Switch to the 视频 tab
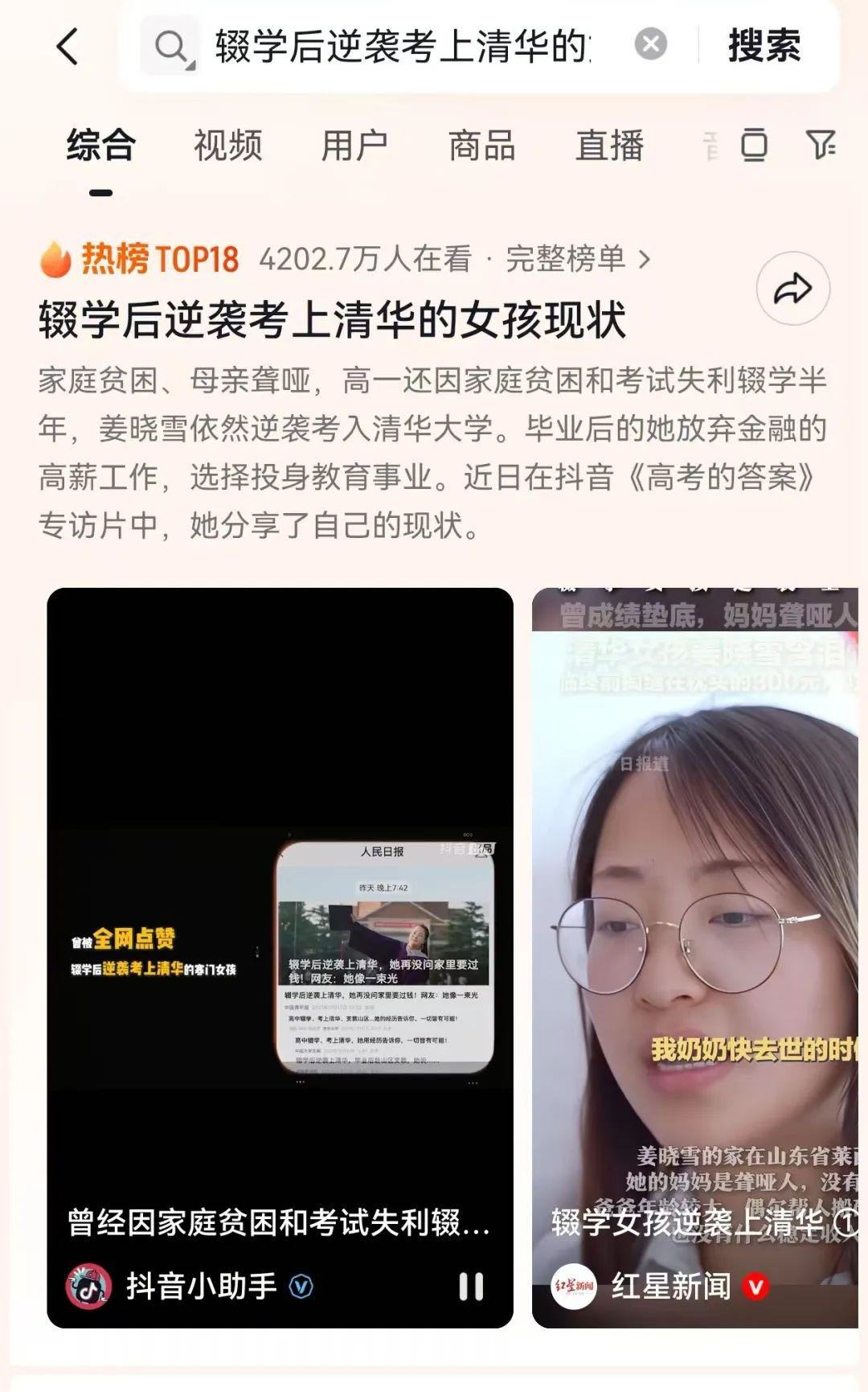This screenshot has width=868, height=1392. (x=227, y=146)
